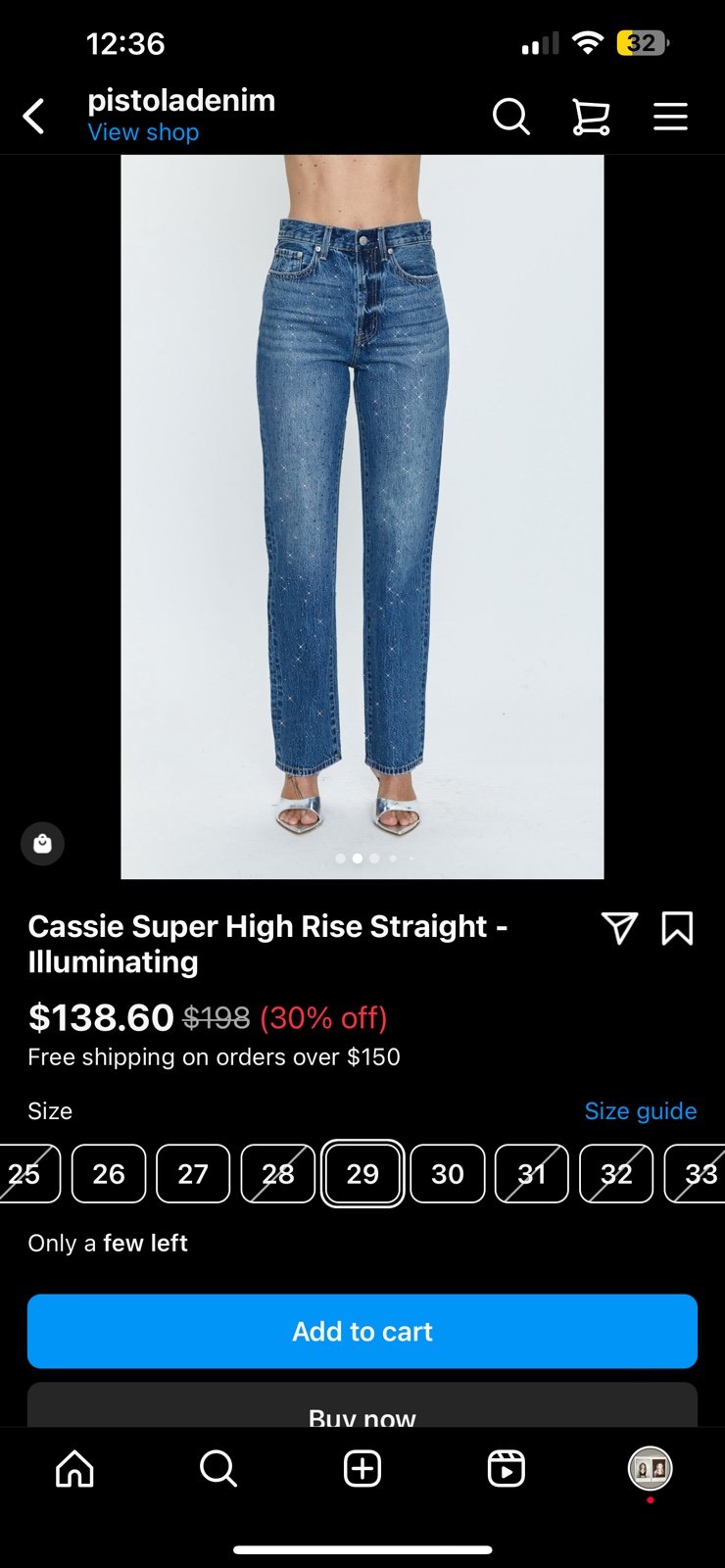
Task: Select size 29
Action: [x=362, y=1173]
